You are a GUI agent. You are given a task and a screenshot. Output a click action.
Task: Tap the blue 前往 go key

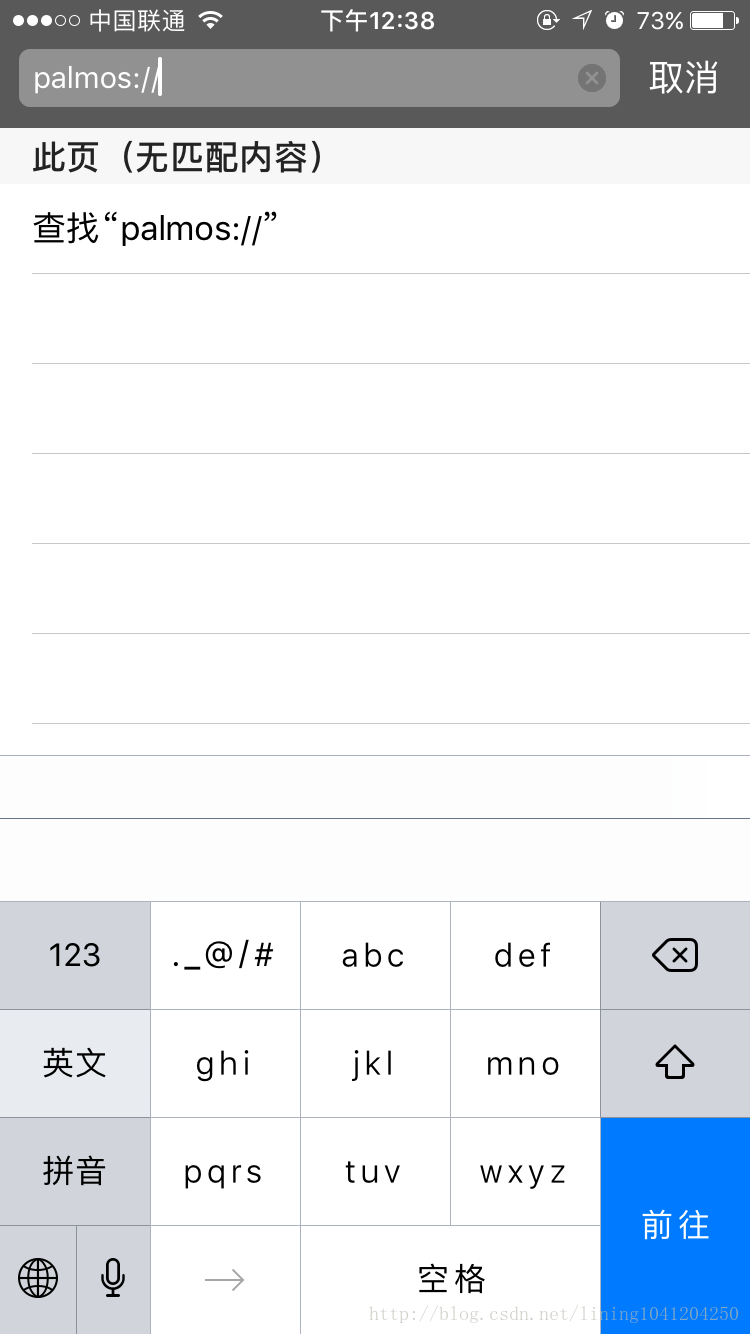point(676,1225)
